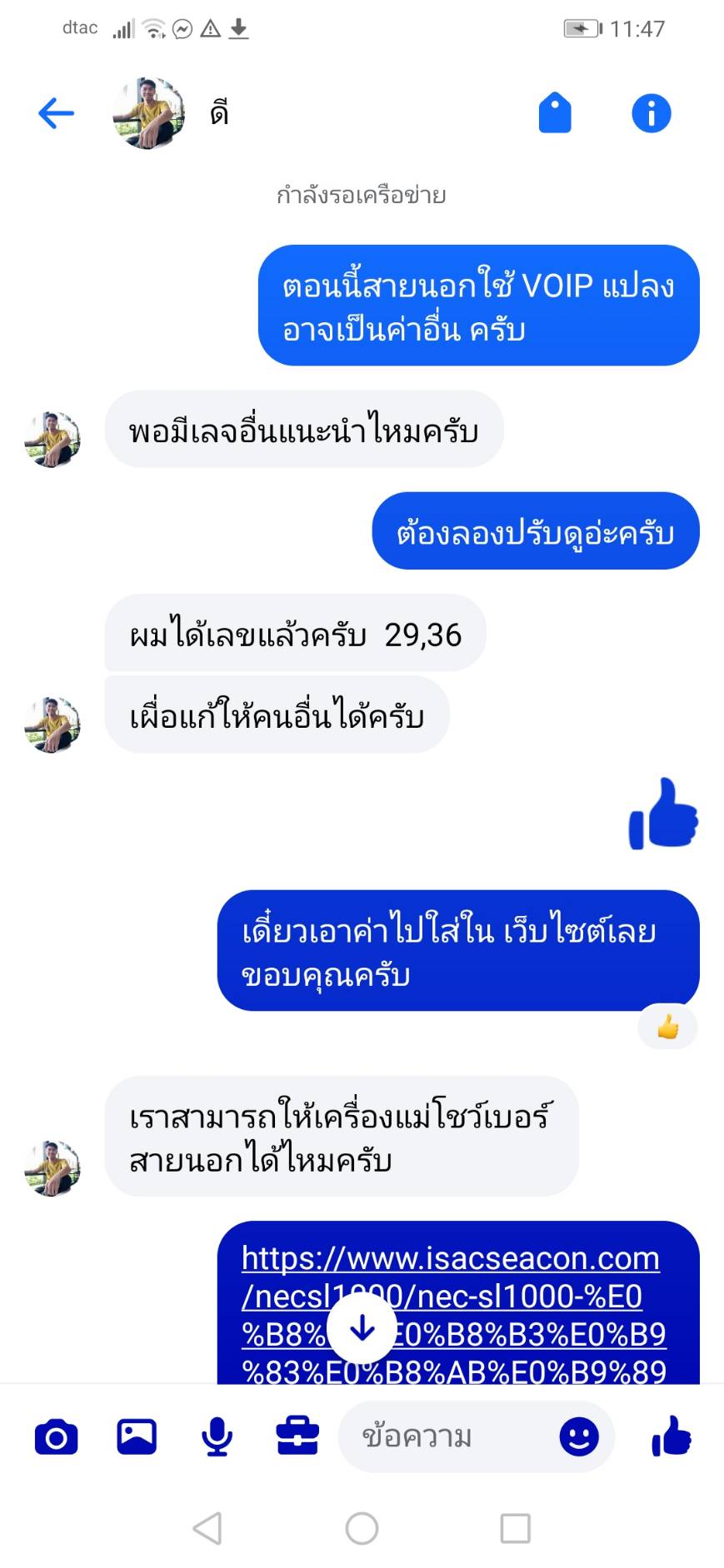The image size is (724, 1568).
Task: Open ดี's profile picture in the header
Action: [x=148, y=113]
